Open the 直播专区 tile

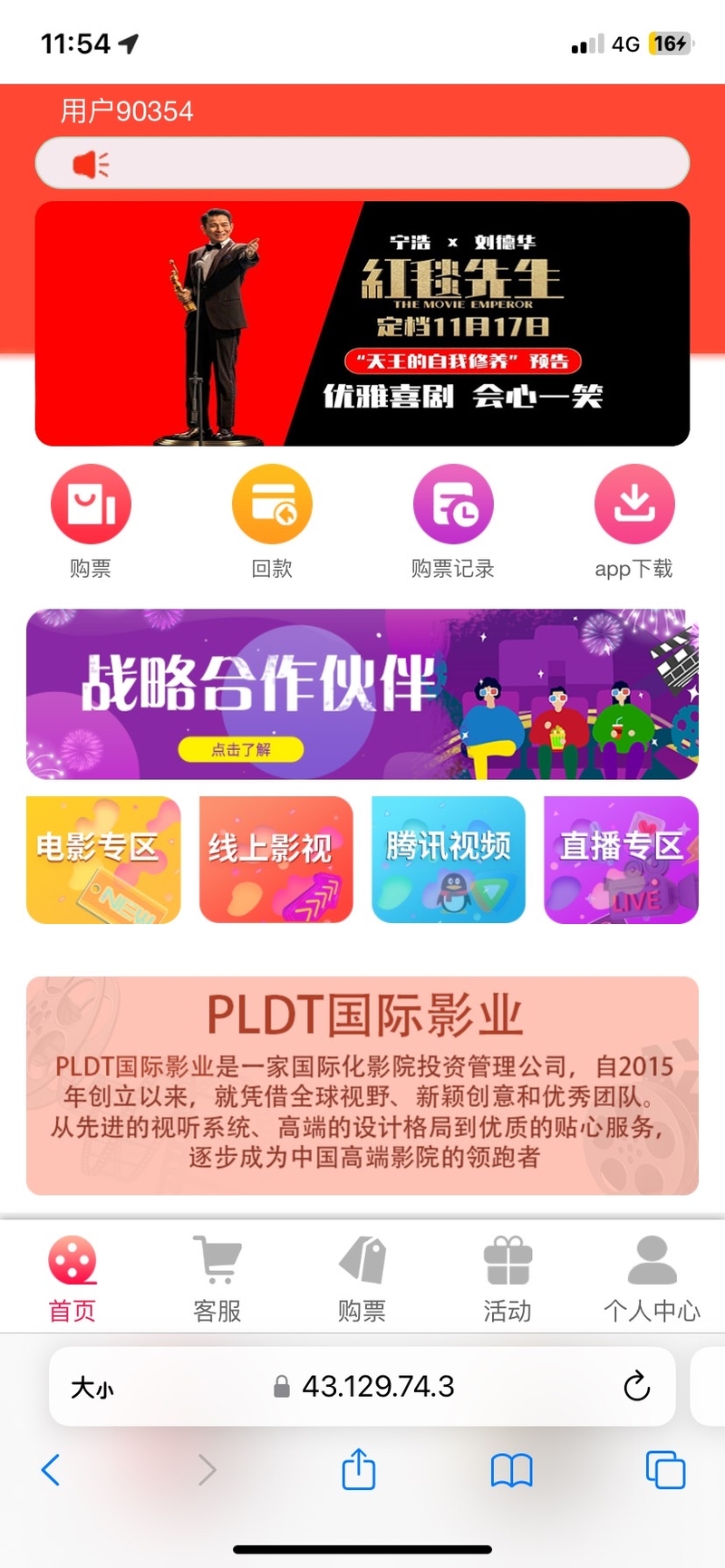tap(621, 860)
